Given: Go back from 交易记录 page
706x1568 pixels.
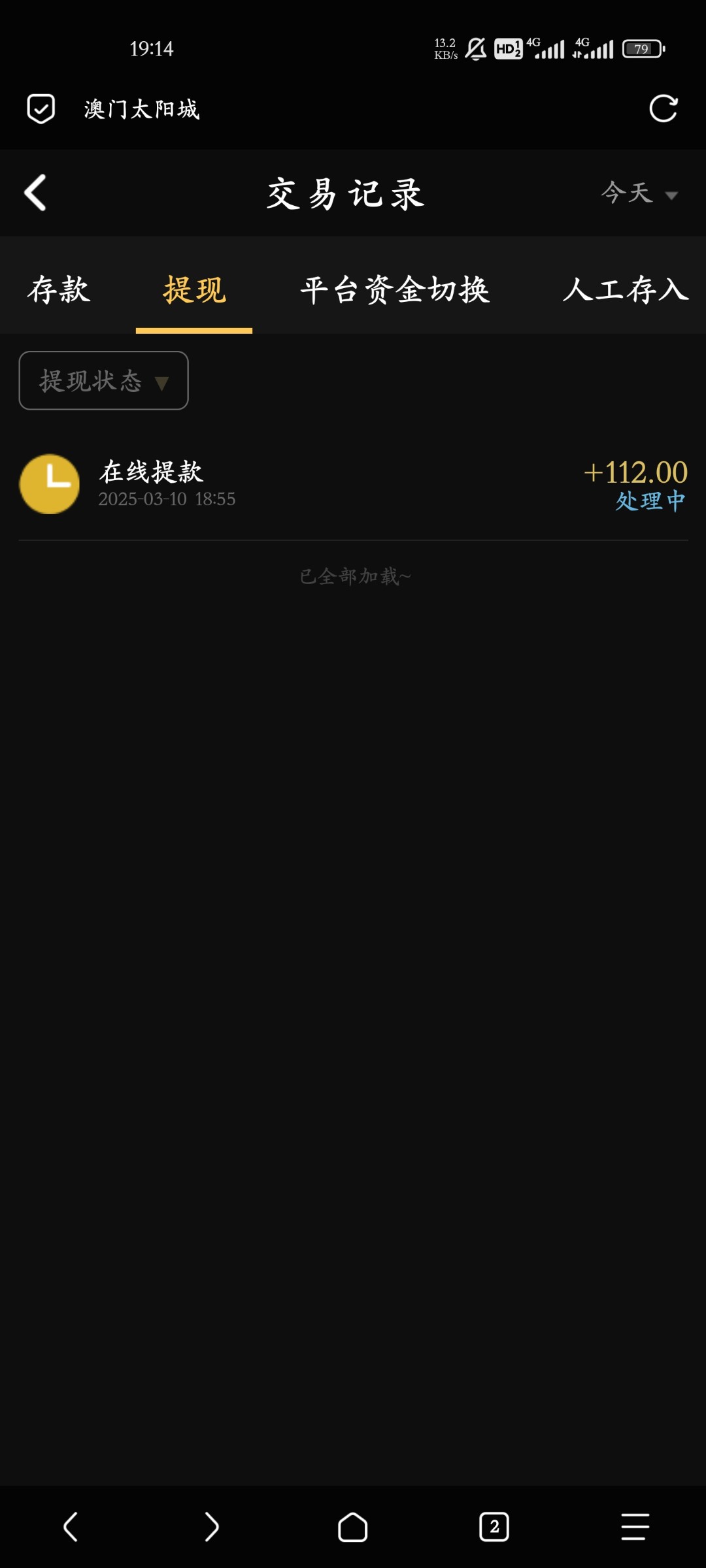Looking at the screenshot, I should pyautogui.click(x=35, y=193).
